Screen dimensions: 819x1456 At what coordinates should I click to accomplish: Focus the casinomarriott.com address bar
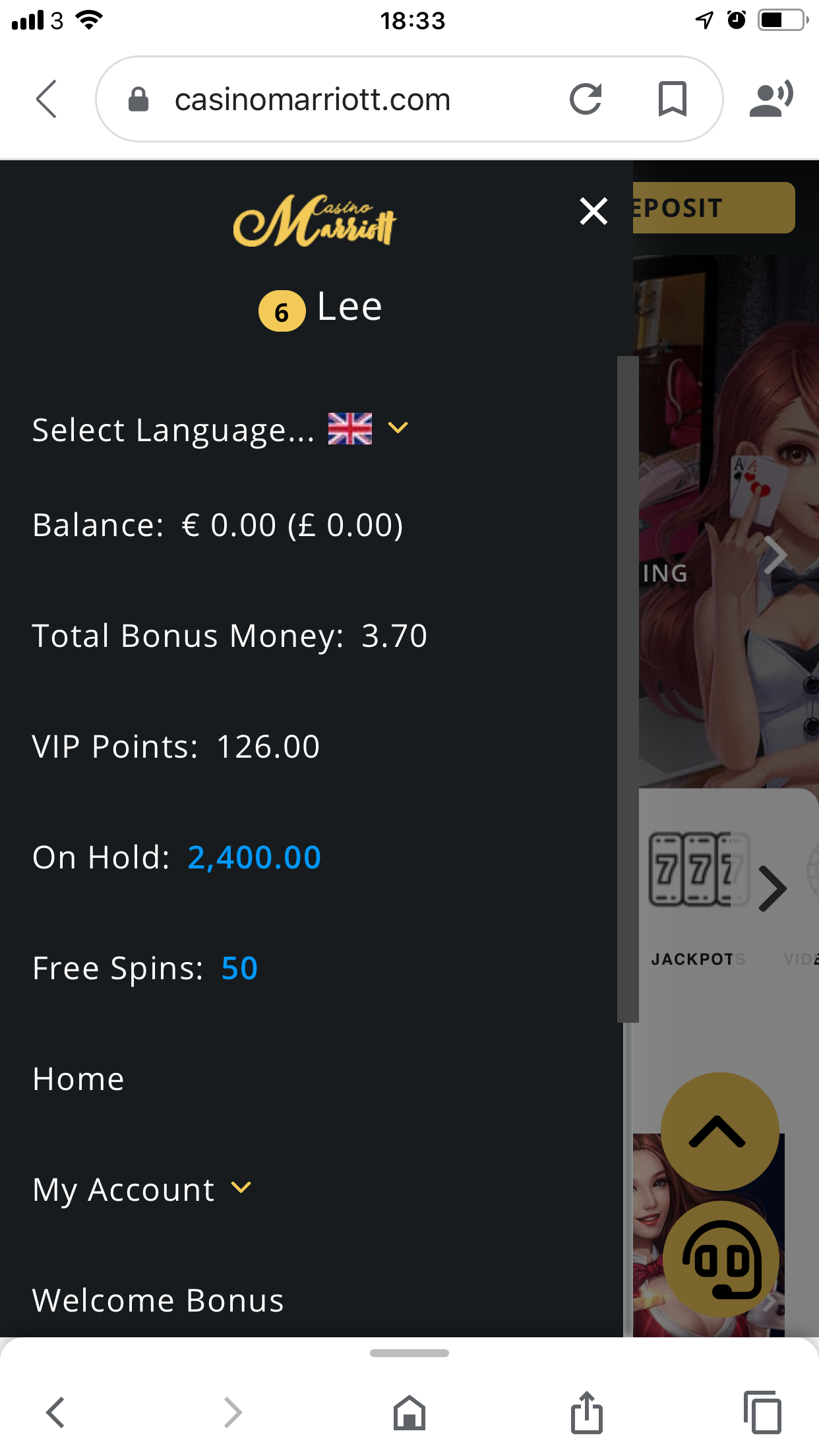[313, 100]
